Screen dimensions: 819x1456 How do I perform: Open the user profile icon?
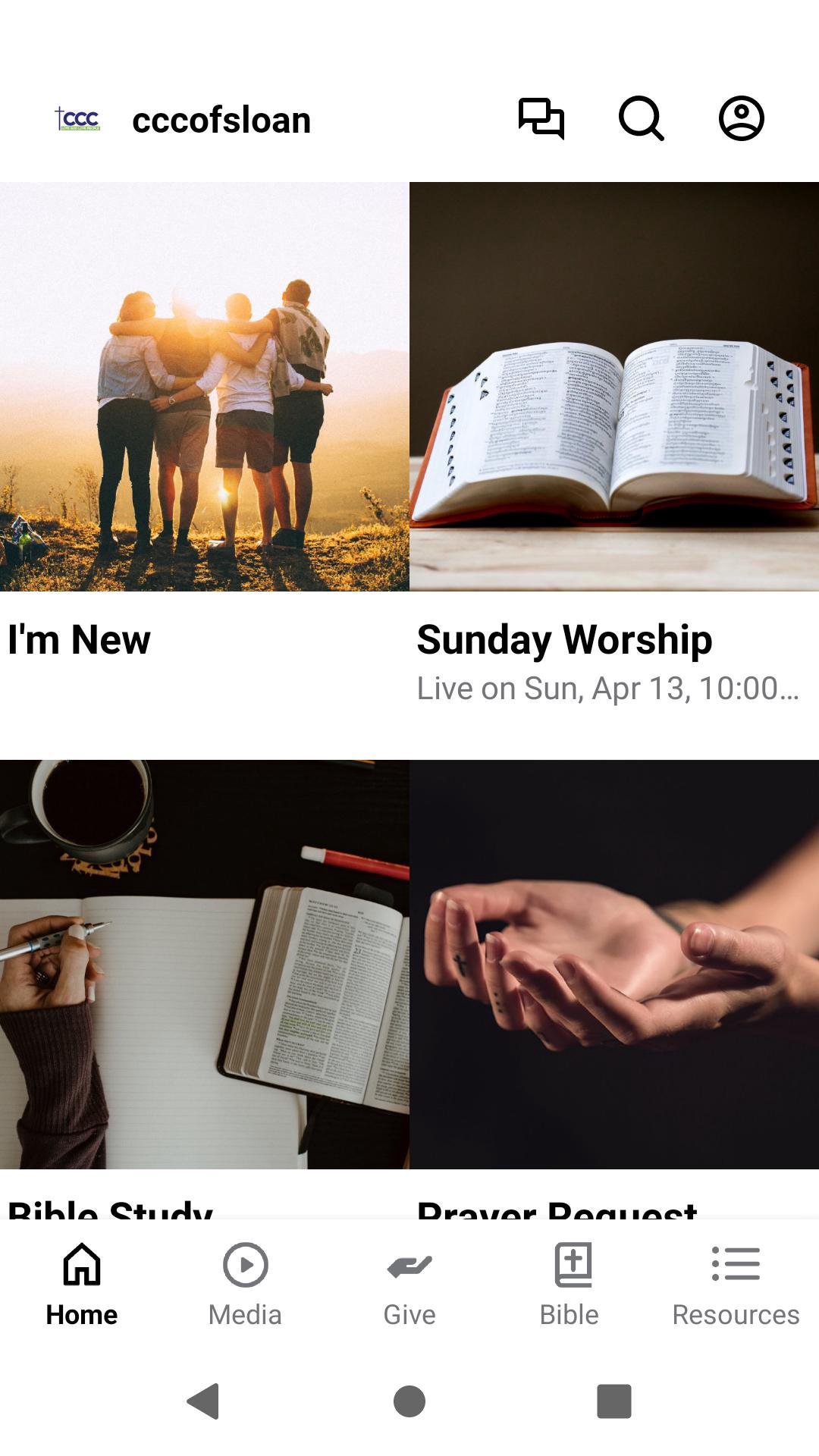pyautogui.click(x=741, y=119)
